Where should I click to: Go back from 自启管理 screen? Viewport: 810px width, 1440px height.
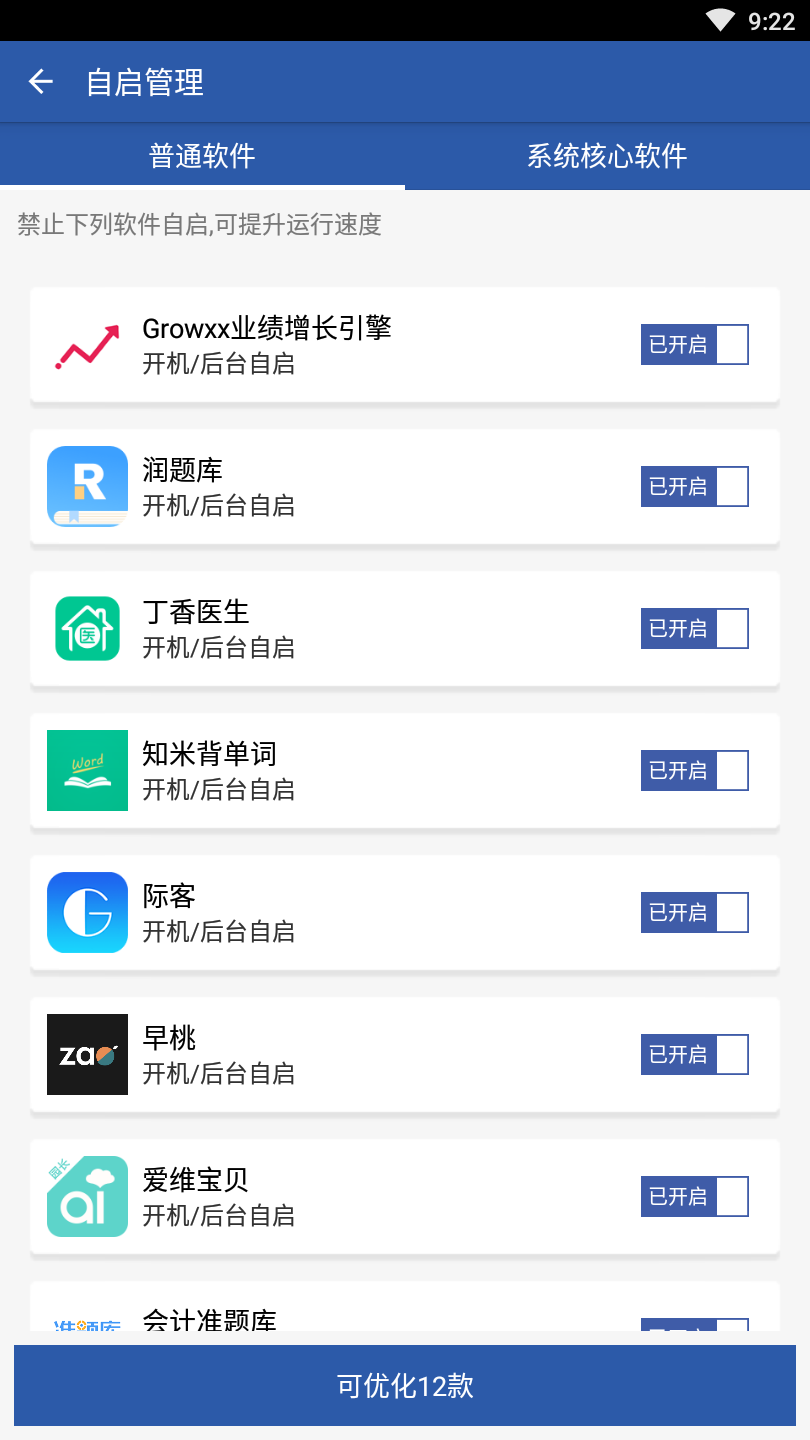pyautogui.click(x=40, y=82)
